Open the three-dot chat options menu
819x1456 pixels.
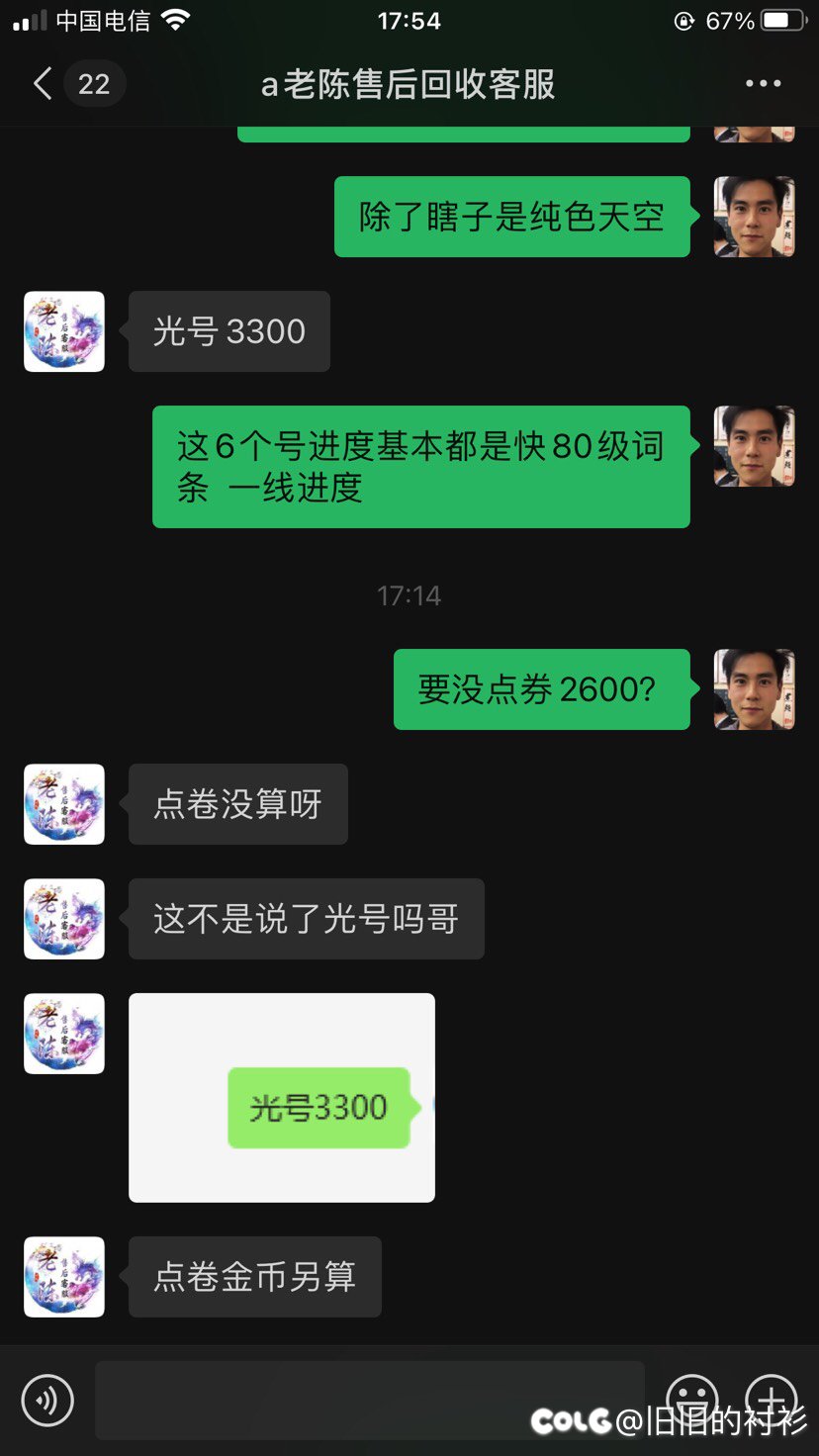763,84
